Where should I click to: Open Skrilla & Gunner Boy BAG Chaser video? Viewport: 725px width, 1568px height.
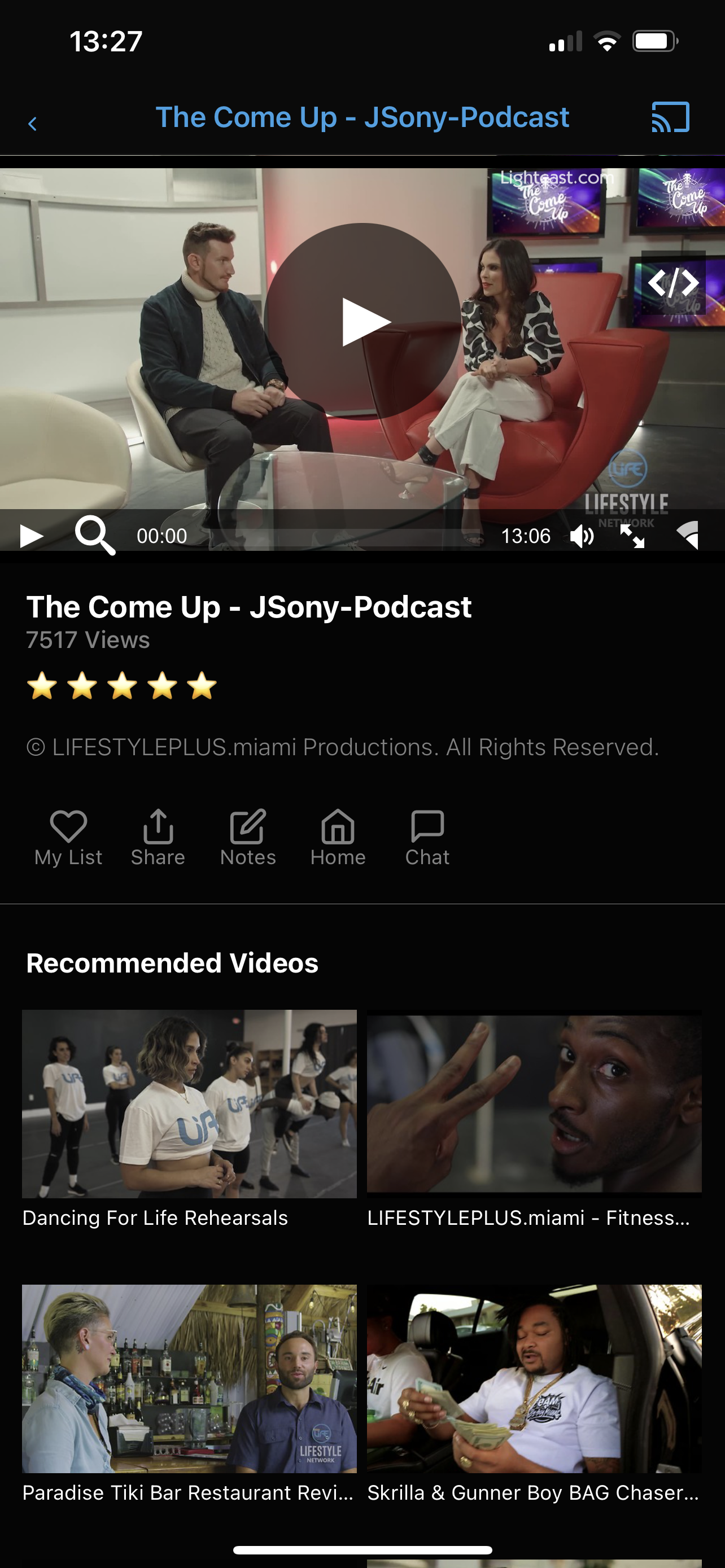[535, 1394]
